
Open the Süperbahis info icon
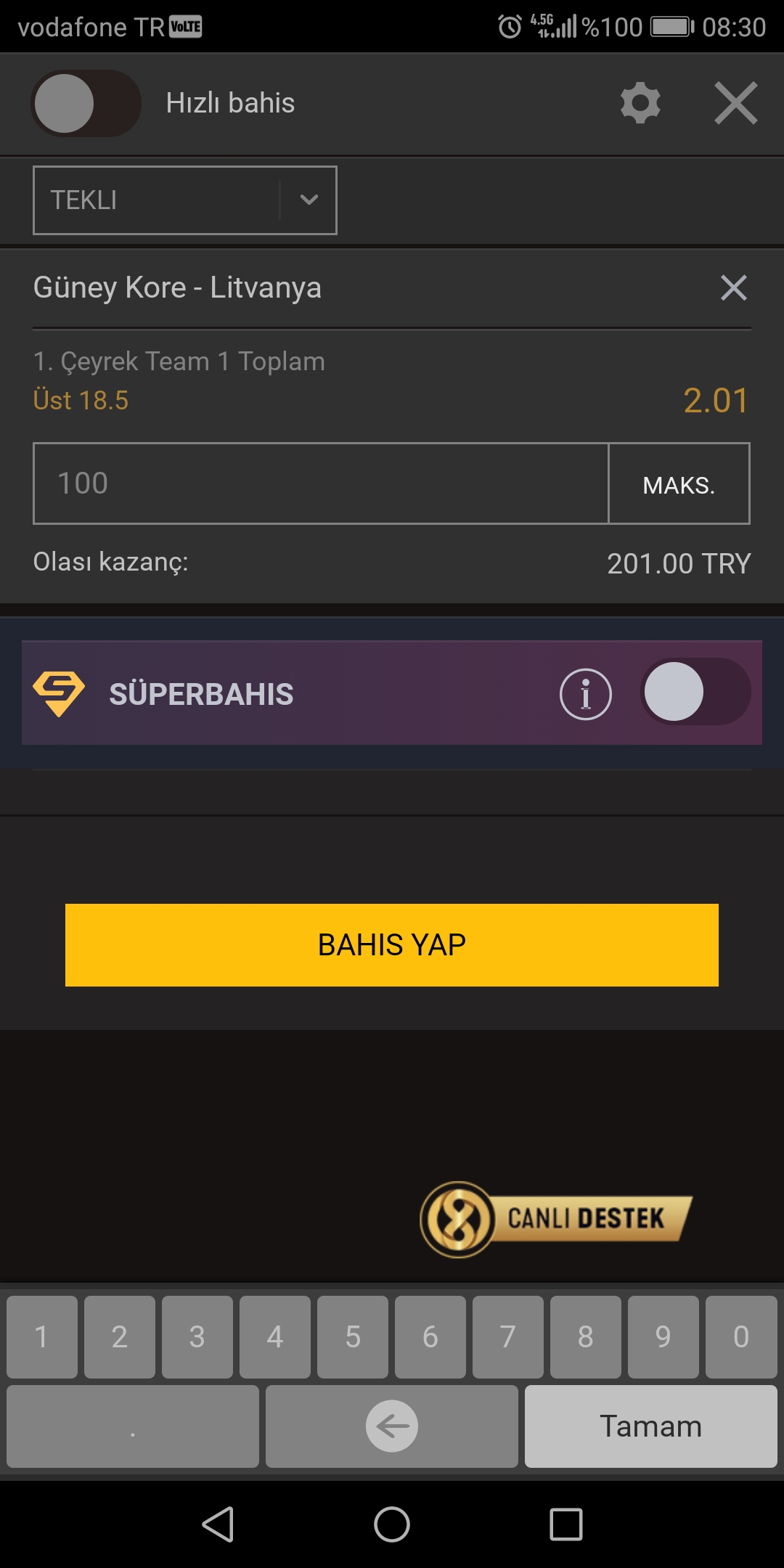click(x=586, y=694)
